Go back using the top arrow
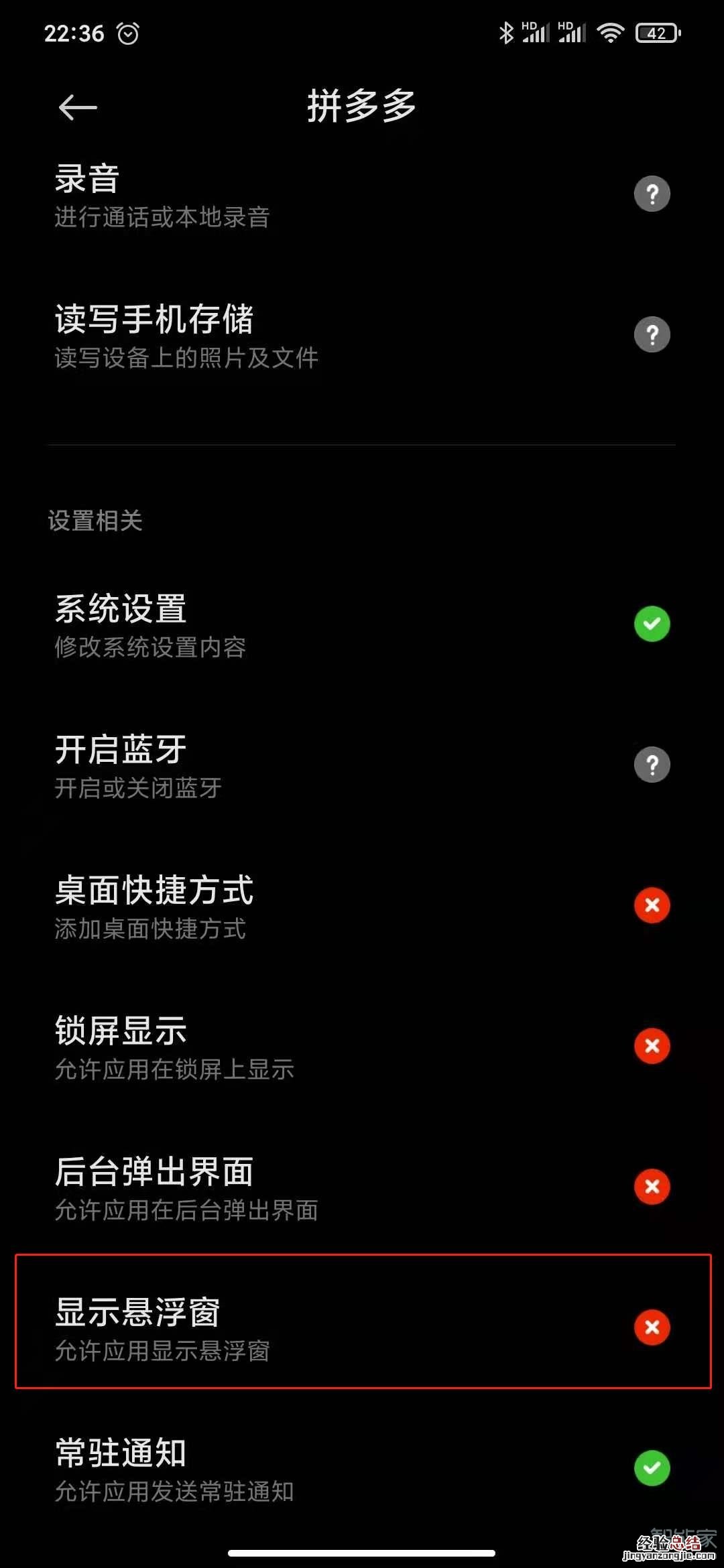The image size is (724, 1568). 78,107
